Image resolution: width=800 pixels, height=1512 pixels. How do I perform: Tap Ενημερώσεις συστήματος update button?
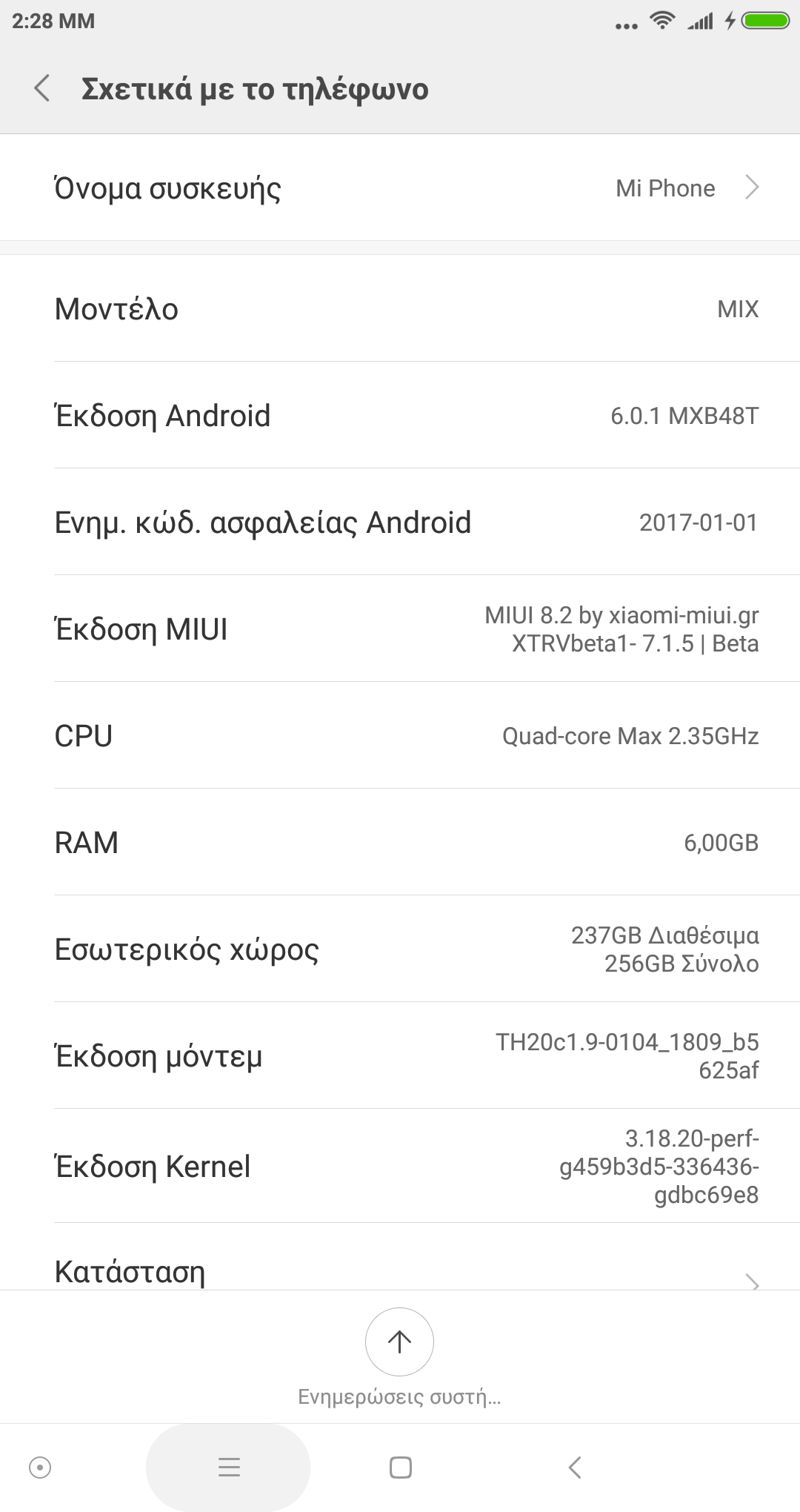click(x=399, y=1342)
